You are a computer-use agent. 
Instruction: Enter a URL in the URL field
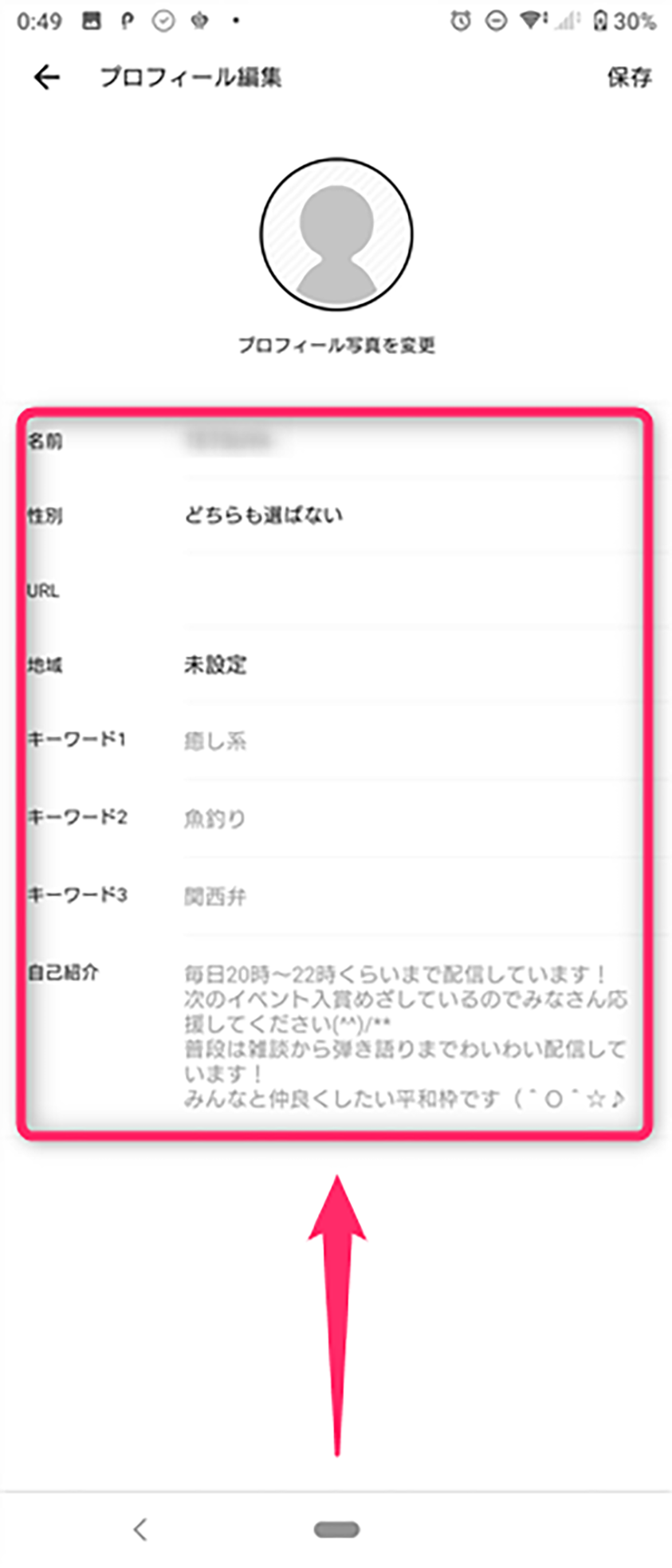coord(407,591)
